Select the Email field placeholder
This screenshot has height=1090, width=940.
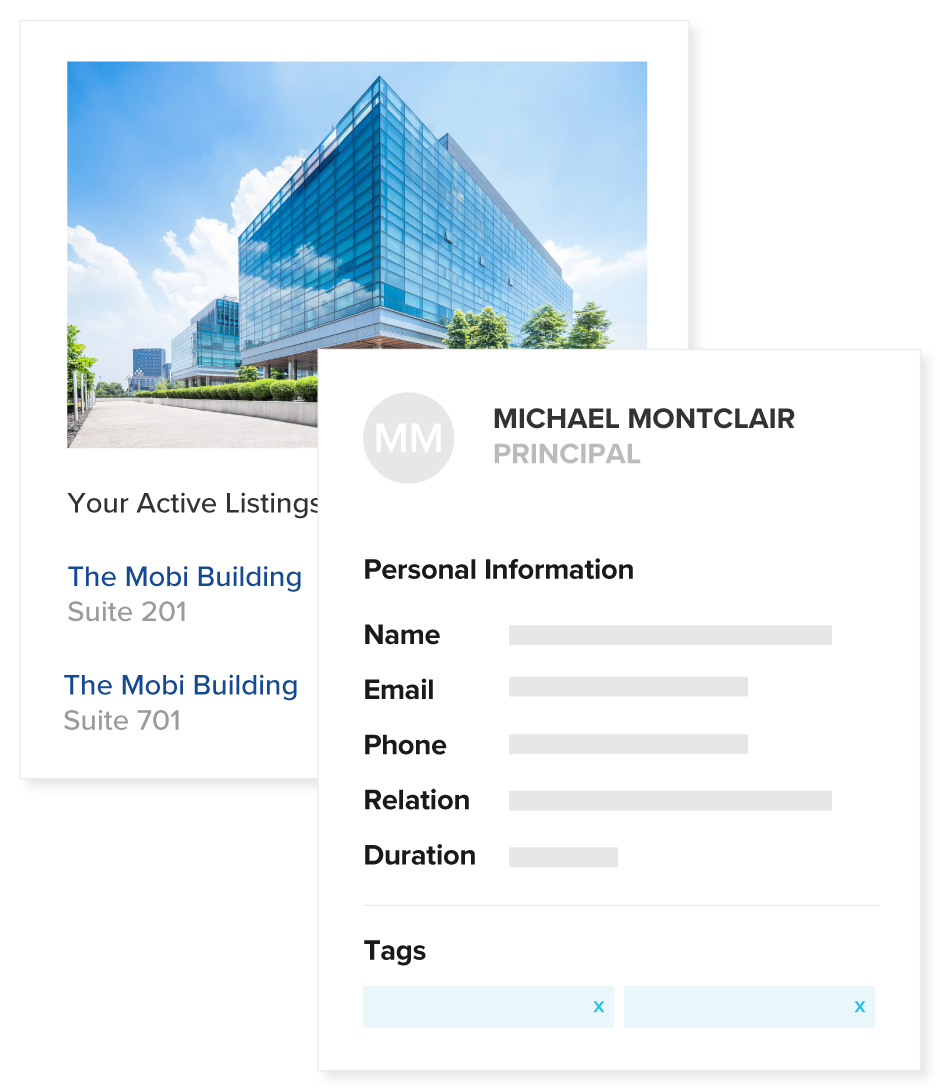click(628, 687)
